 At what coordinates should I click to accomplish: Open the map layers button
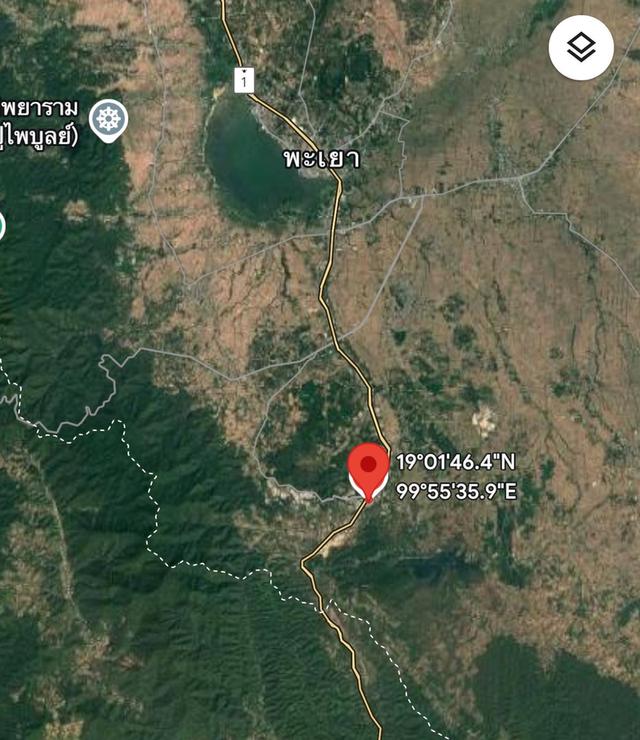pos(581,47)
